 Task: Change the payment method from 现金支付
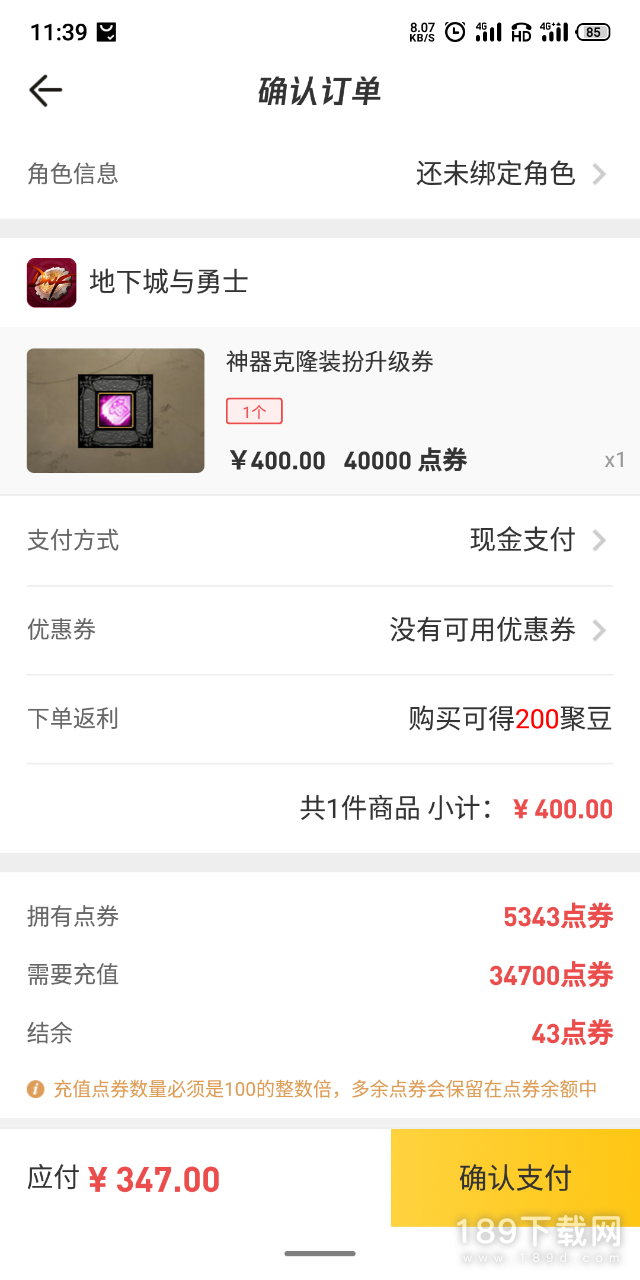(320, 541)
